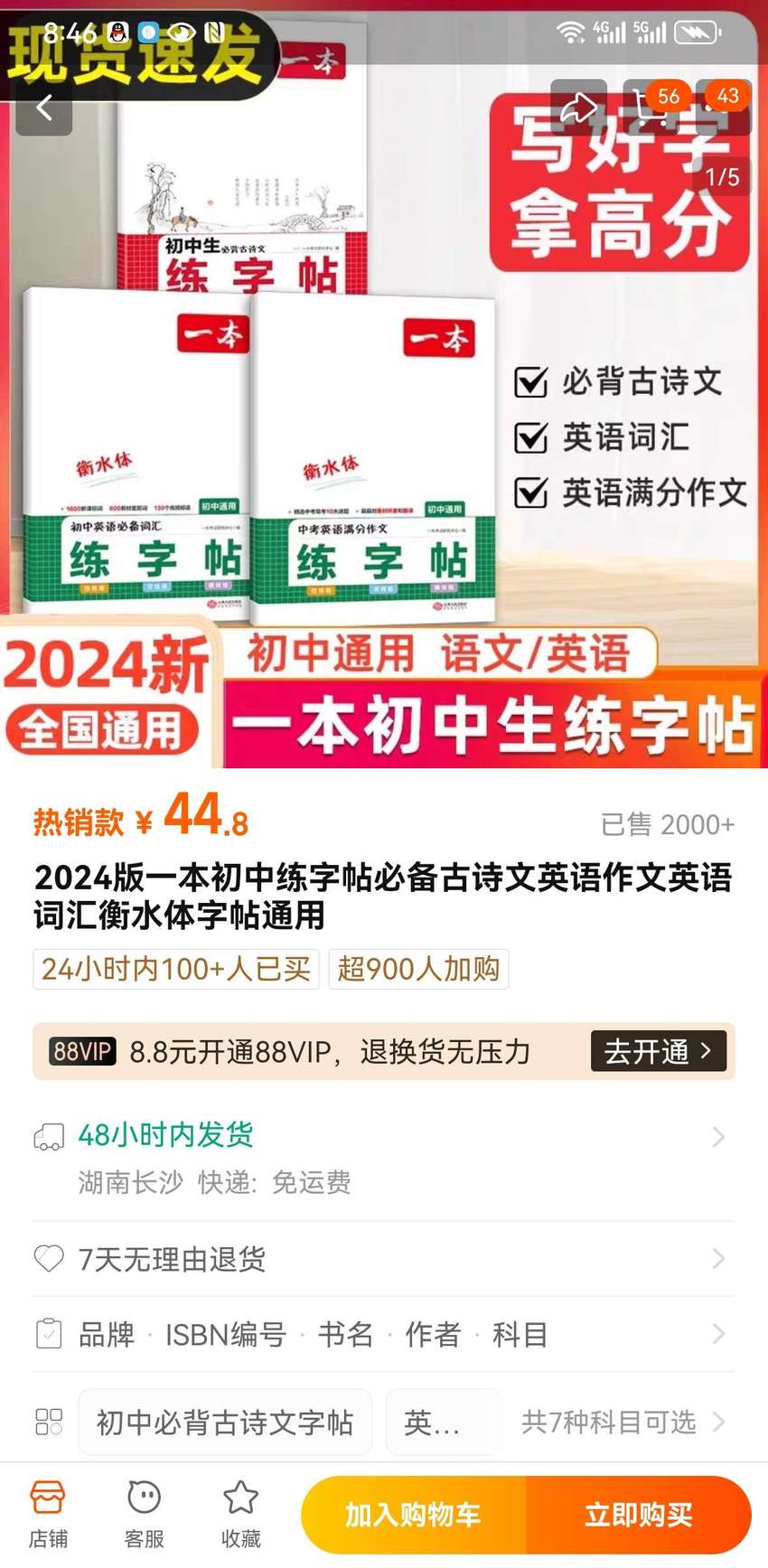Open 共7种科目可选 to view all options
The width and height of the screenshot is (768, 1568).
pyautogui.click(x=623, y=1422)
